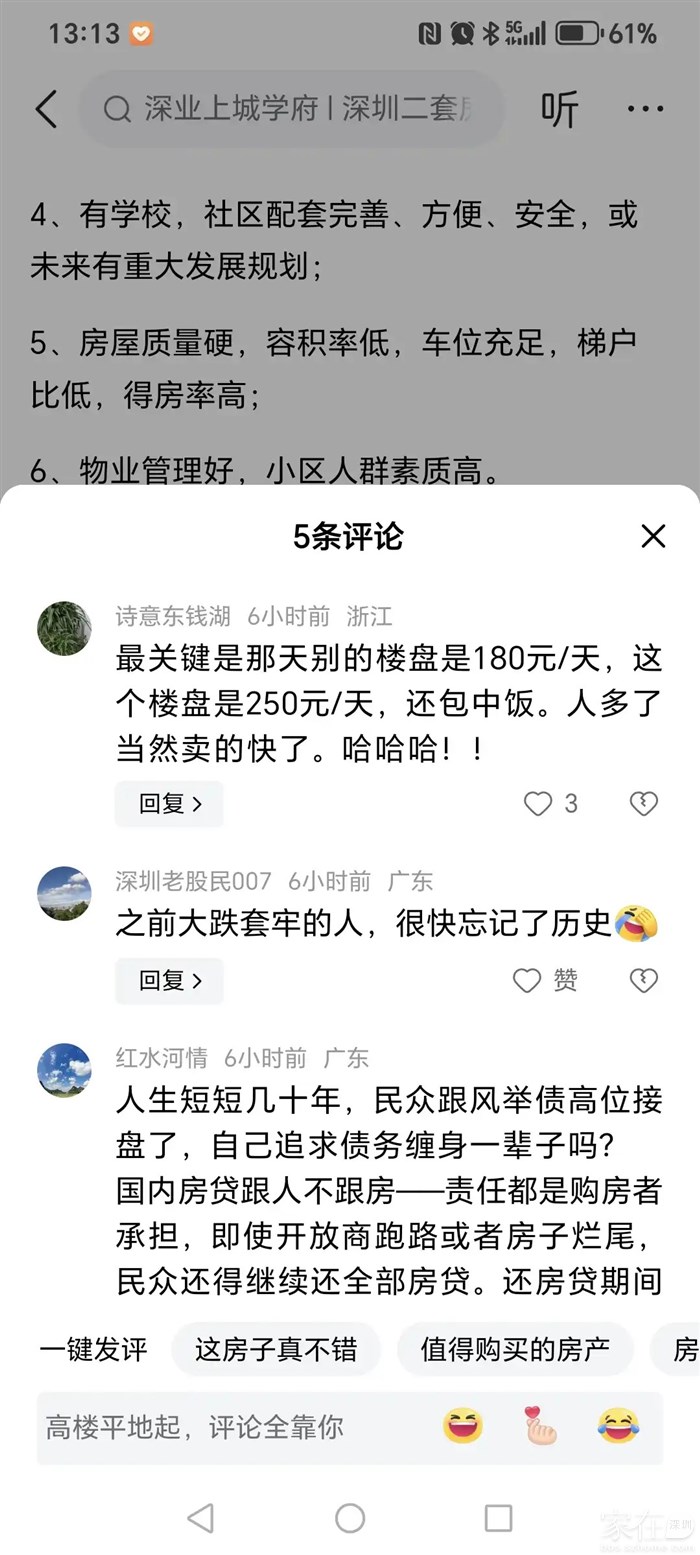This screenshot has width=700, height=1555.
Task: Close the 5条评论 comments panel
Action: (x=653, y=537)
